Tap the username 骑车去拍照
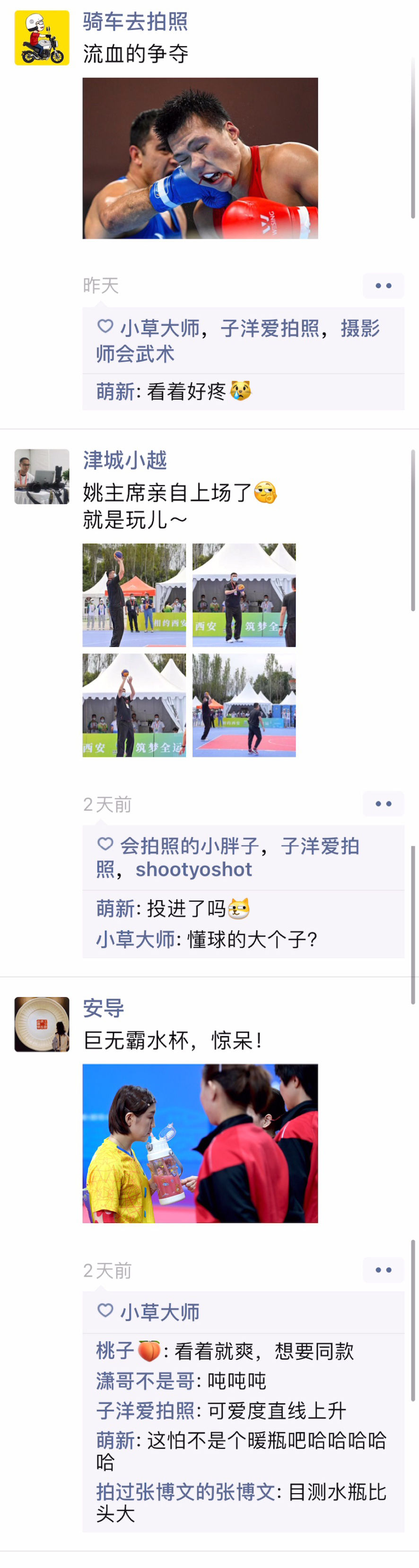 click(135, 22)
